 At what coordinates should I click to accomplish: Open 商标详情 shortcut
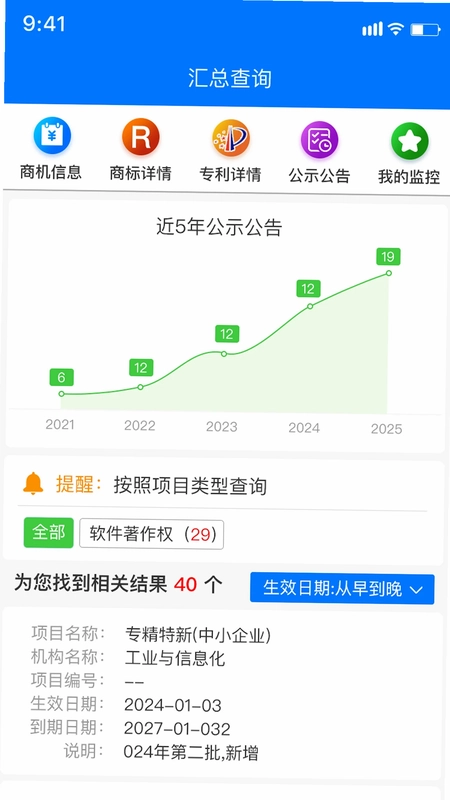click(x=140, y=151)
